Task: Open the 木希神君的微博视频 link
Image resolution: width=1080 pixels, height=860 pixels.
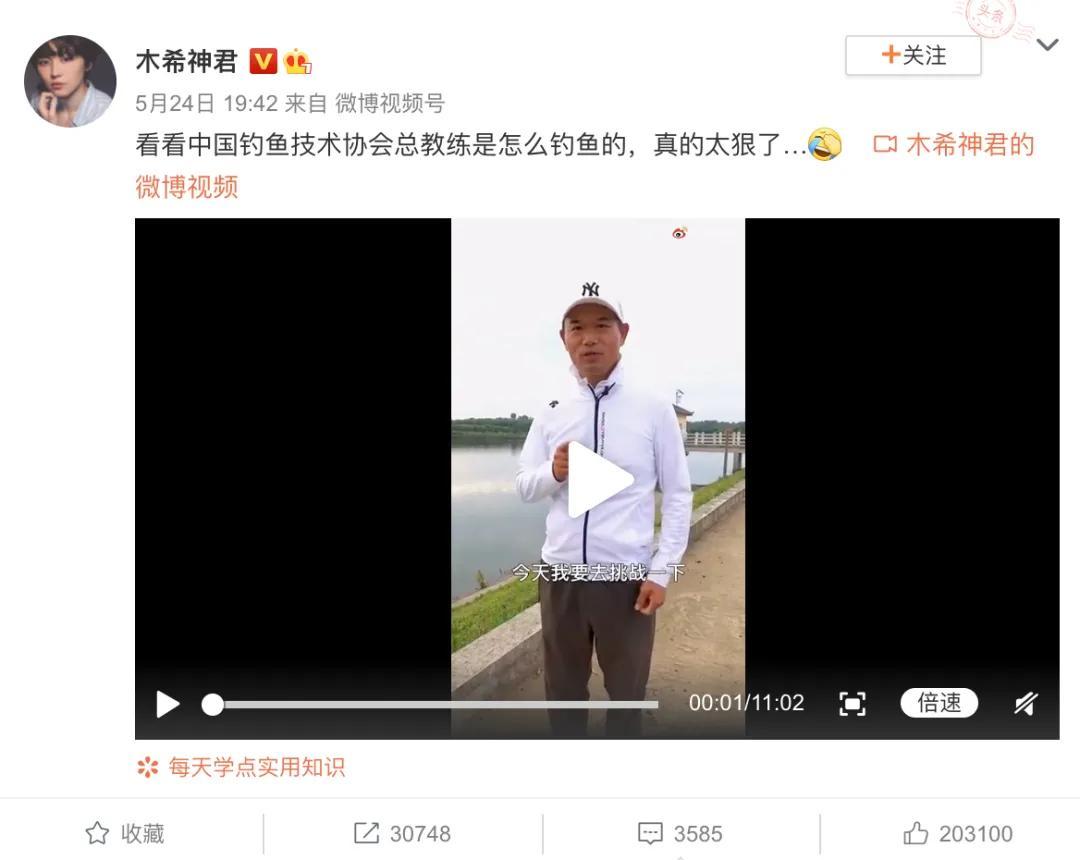Action: click(954, 145)
